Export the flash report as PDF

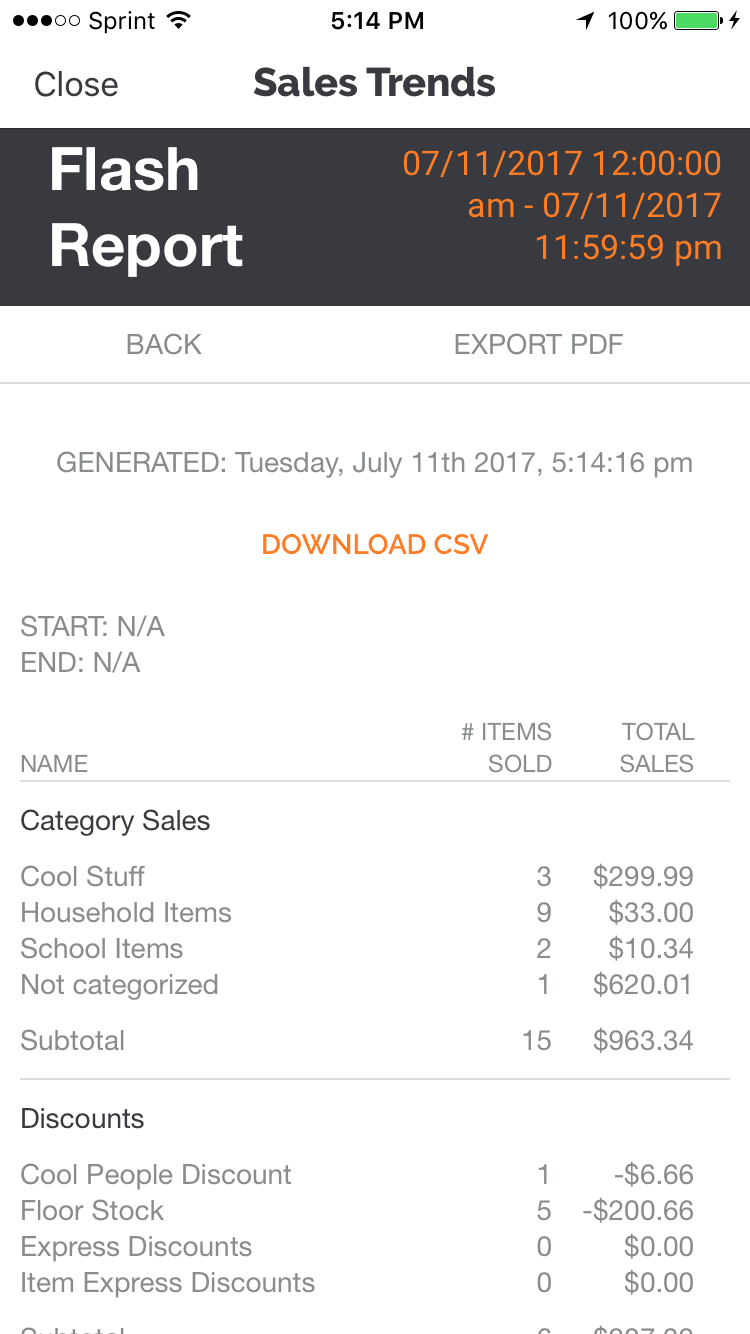[x=538, y=344]
